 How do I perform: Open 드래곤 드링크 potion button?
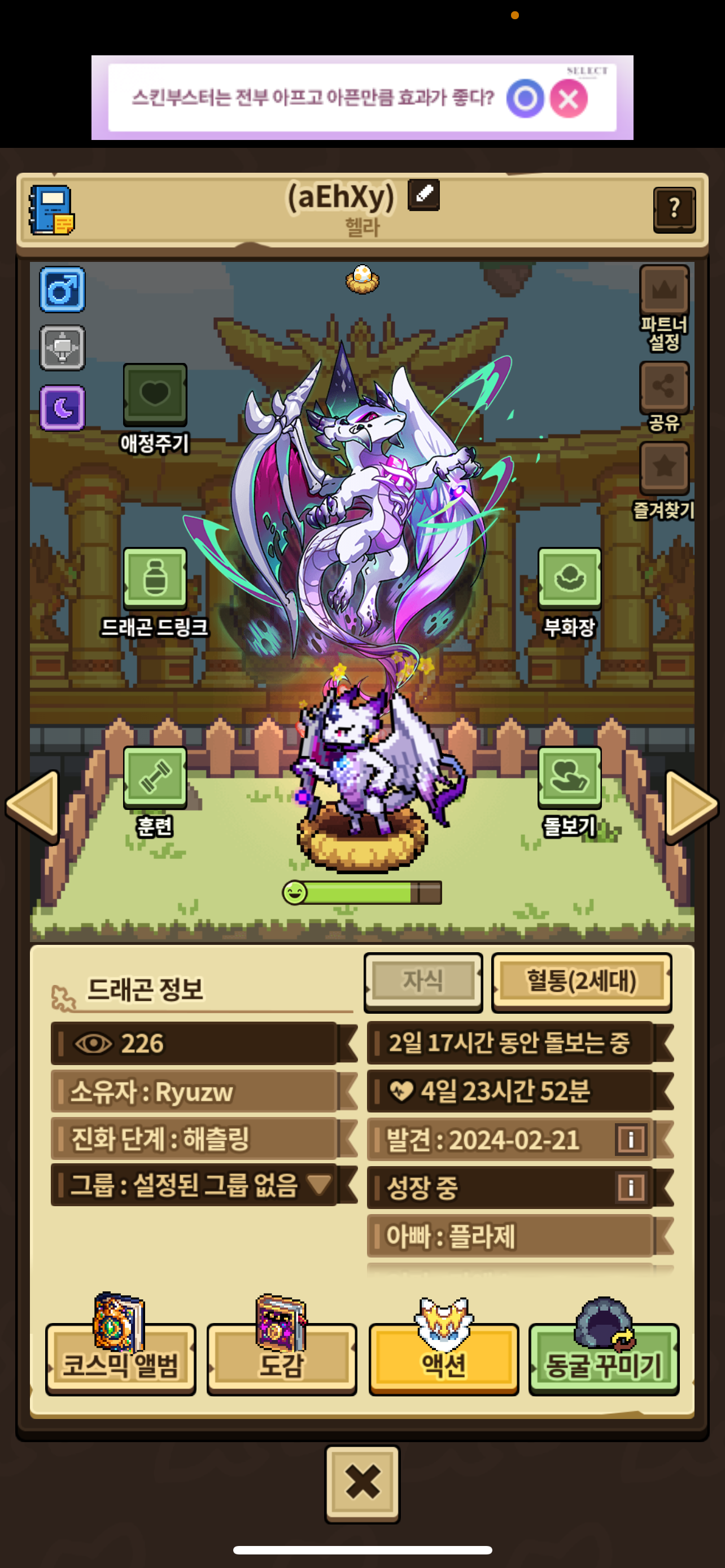(x=155, y=578)
